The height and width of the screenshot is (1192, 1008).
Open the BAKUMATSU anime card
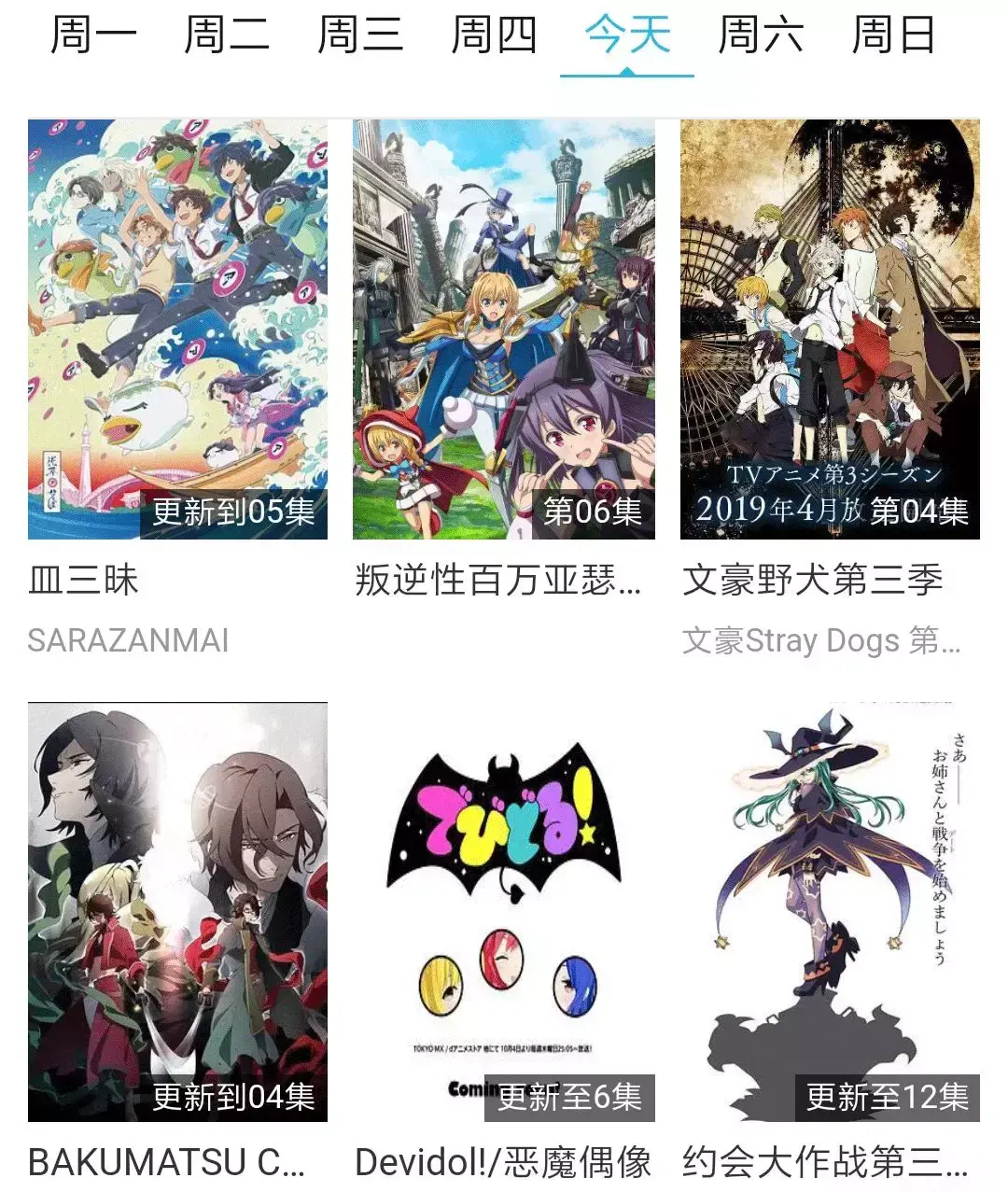tap(177, 912)
